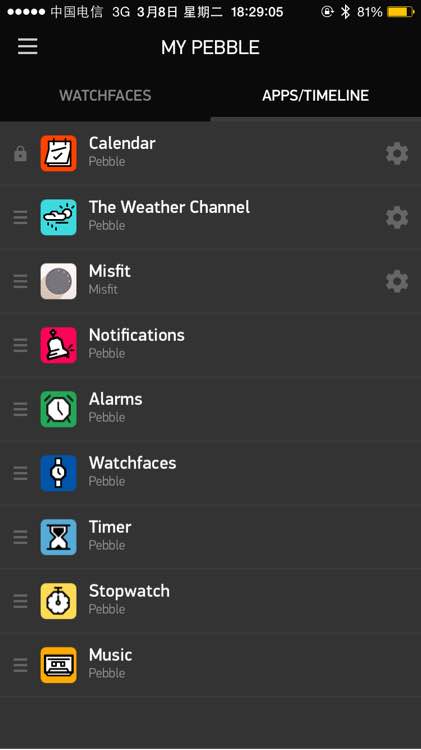421x750 pixels.
Task: Open Misfit settings gear
Action: point(397,281)
